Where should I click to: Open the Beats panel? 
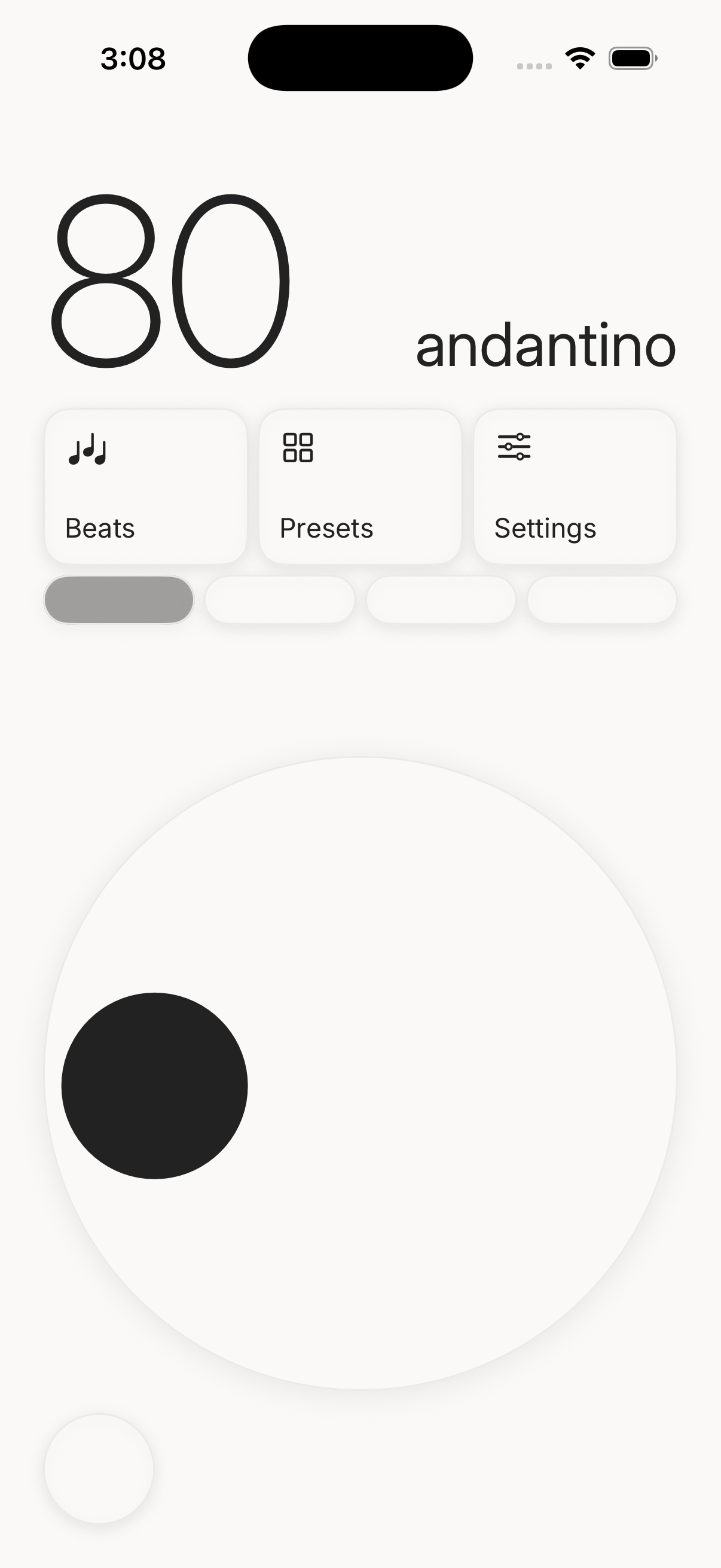click(x=146, y=486)
